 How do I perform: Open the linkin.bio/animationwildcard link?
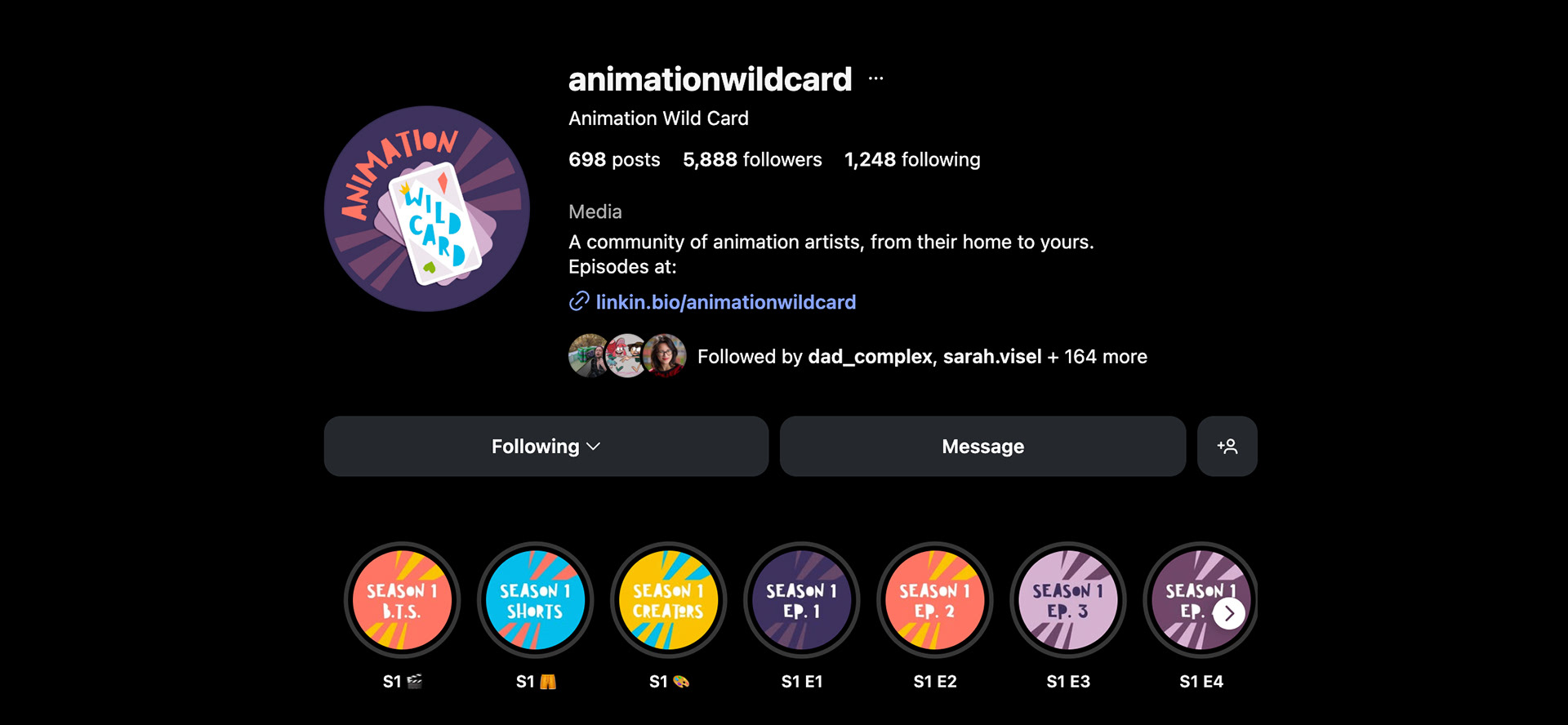click(725, 302)
